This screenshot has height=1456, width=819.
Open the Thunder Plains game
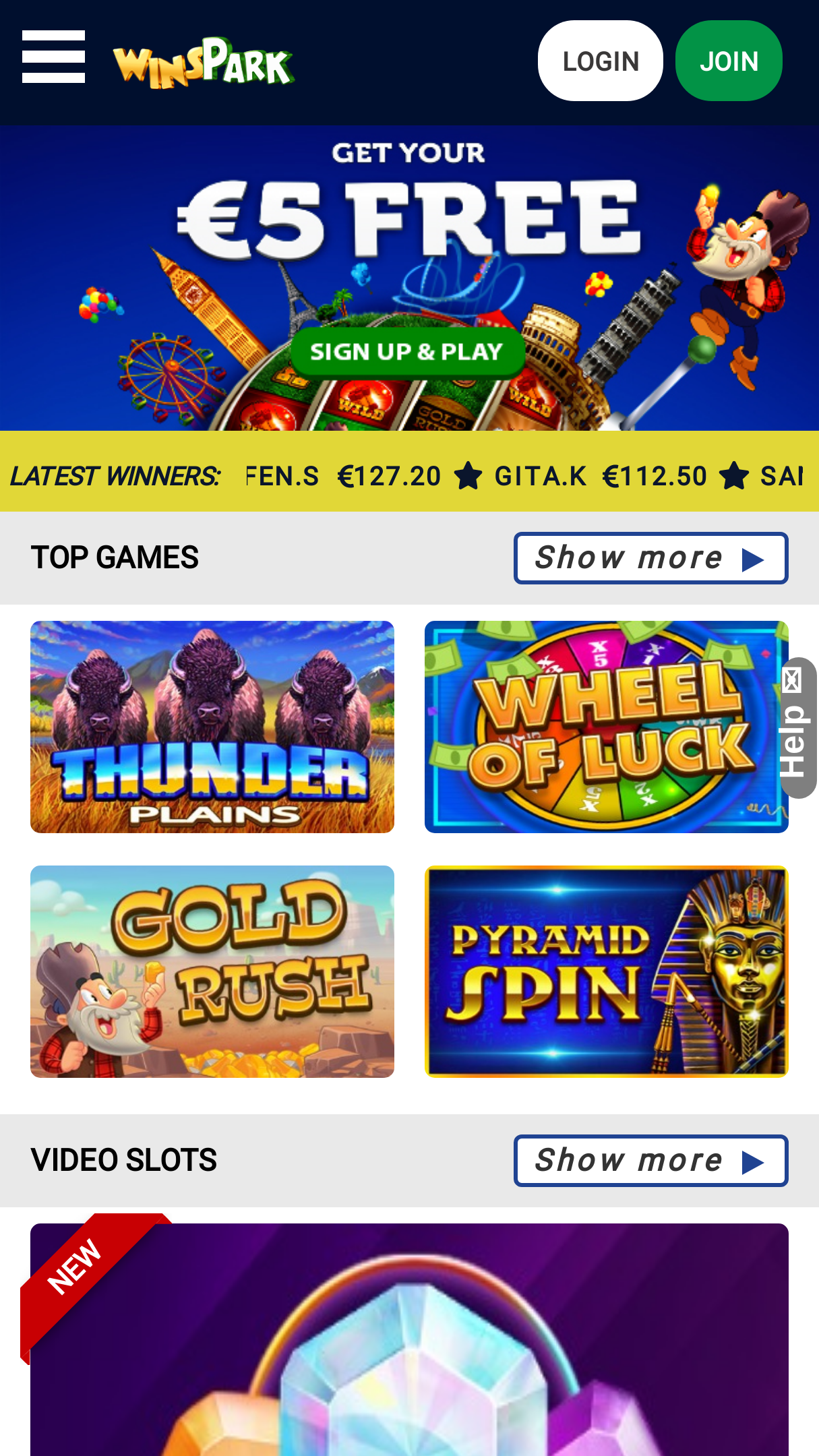pyautogui.click(x=212, y=727)
